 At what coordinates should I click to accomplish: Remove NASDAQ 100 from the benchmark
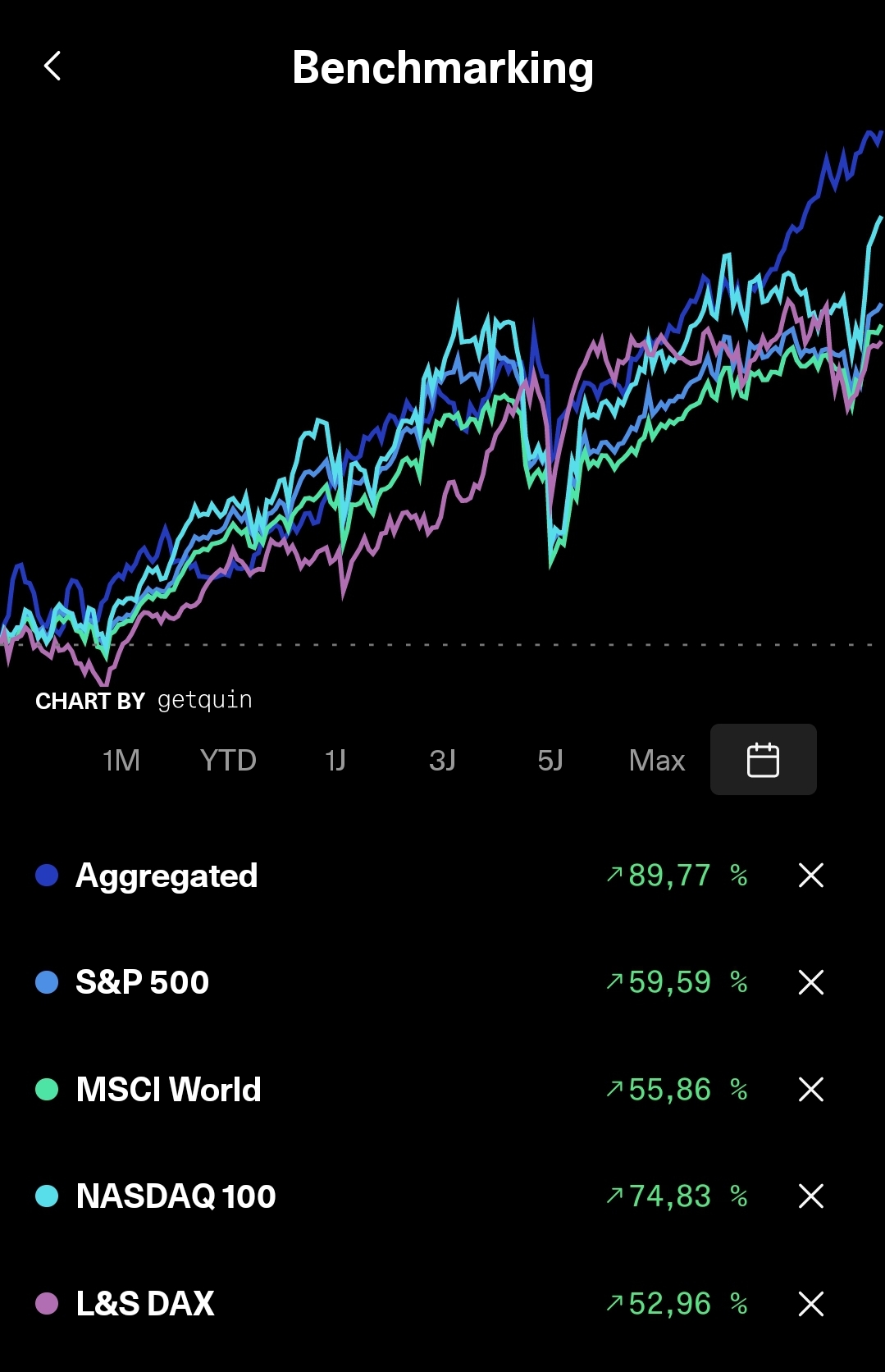tap(811, 1196)
